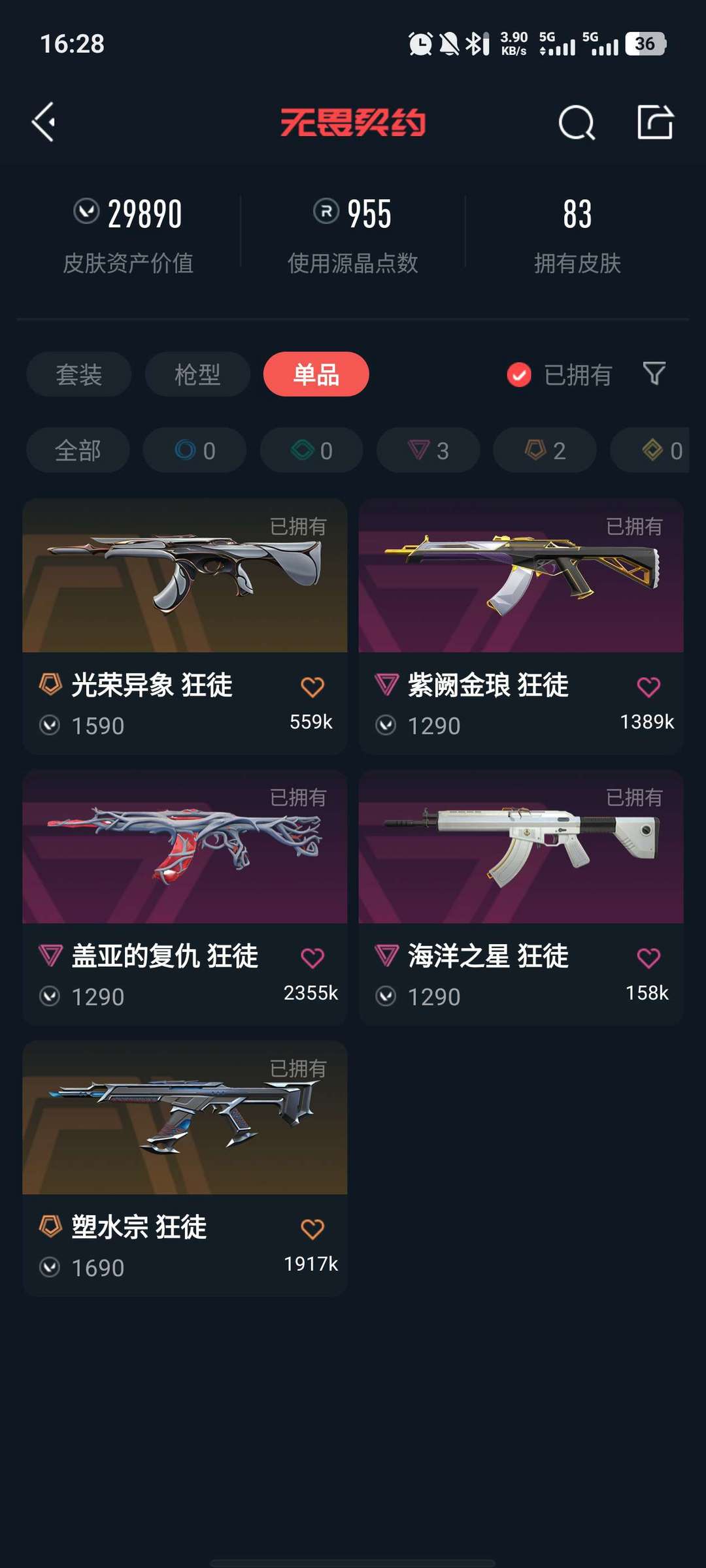Image resolution: width=706 pixels, height=1568 pixels.
Task: Open the 海洋之星 狂徒 skin card
Action: point(521,898)
